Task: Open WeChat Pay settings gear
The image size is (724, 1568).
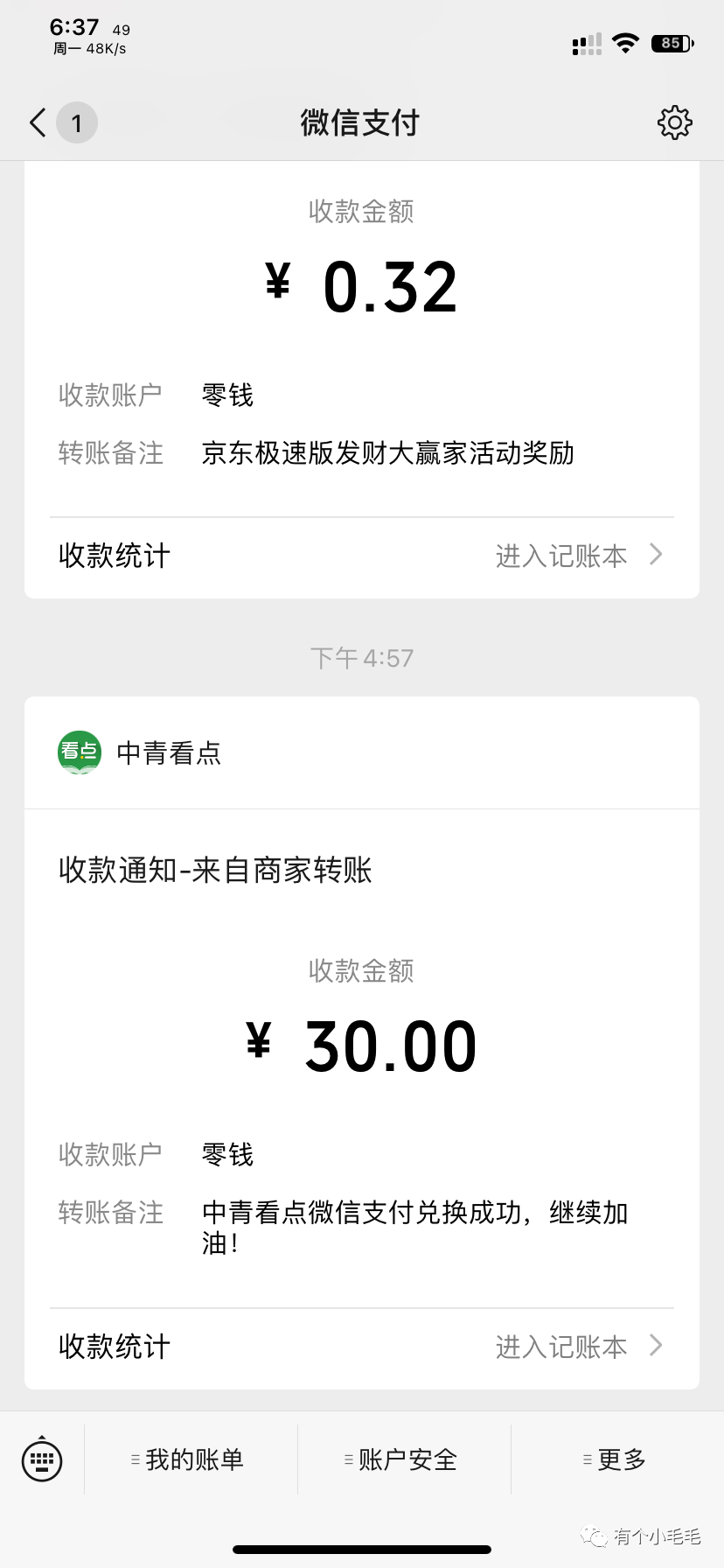Action: coord(674,123)
